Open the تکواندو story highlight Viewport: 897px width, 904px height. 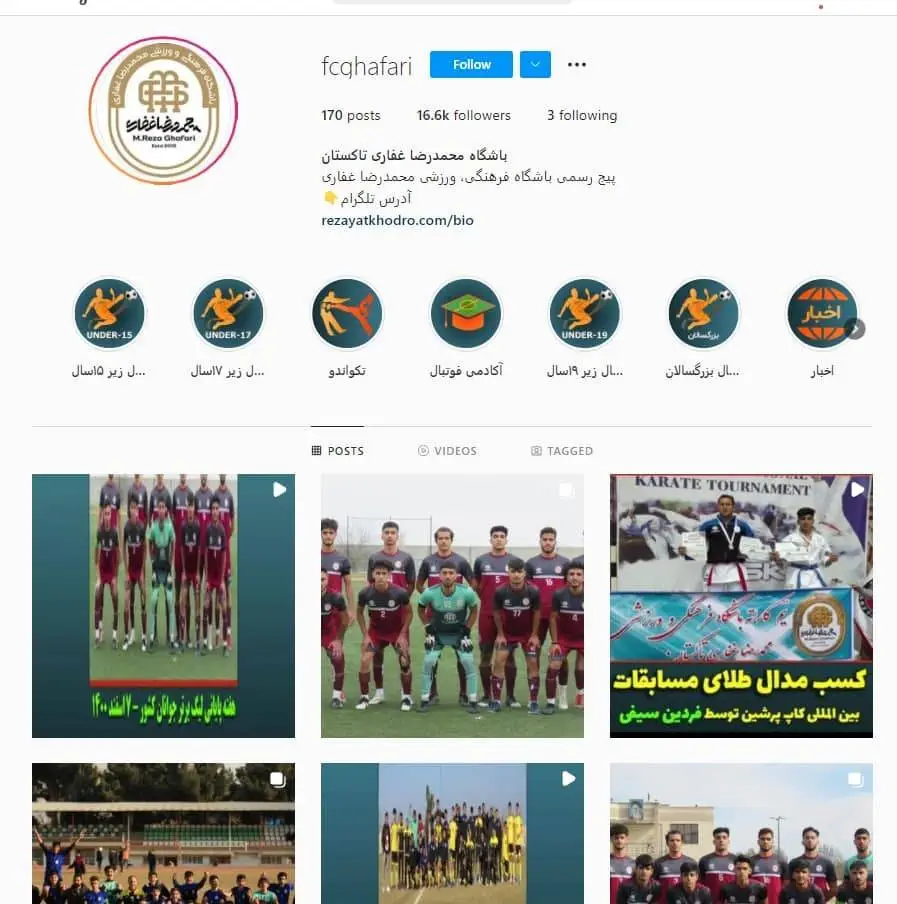click(x=347, y=313)
